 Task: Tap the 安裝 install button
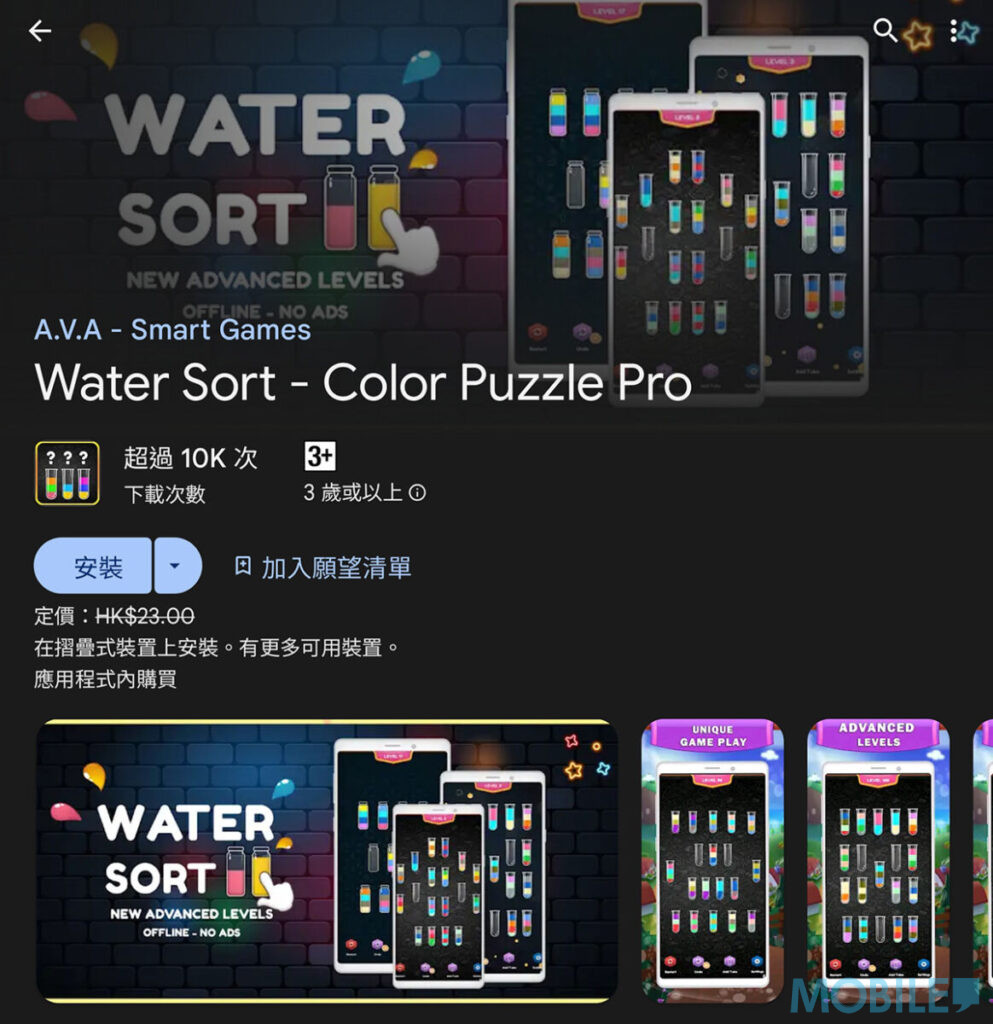[93, 567]
